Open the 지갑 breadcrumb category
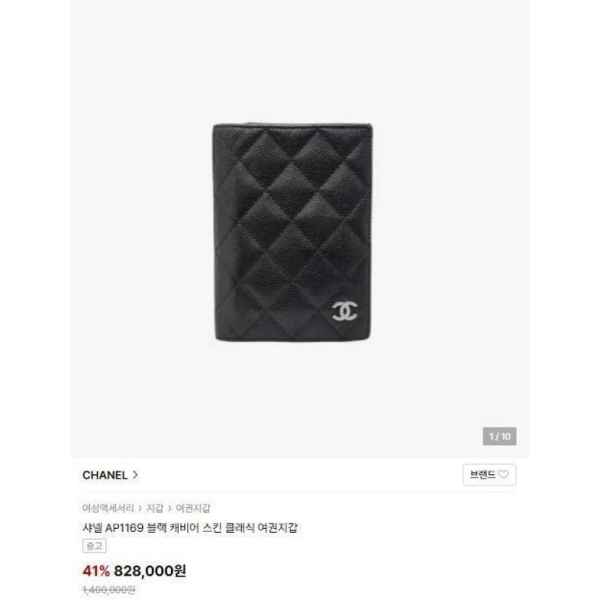The height and width of the screenshot is (600, 600). tap(155, 508)
